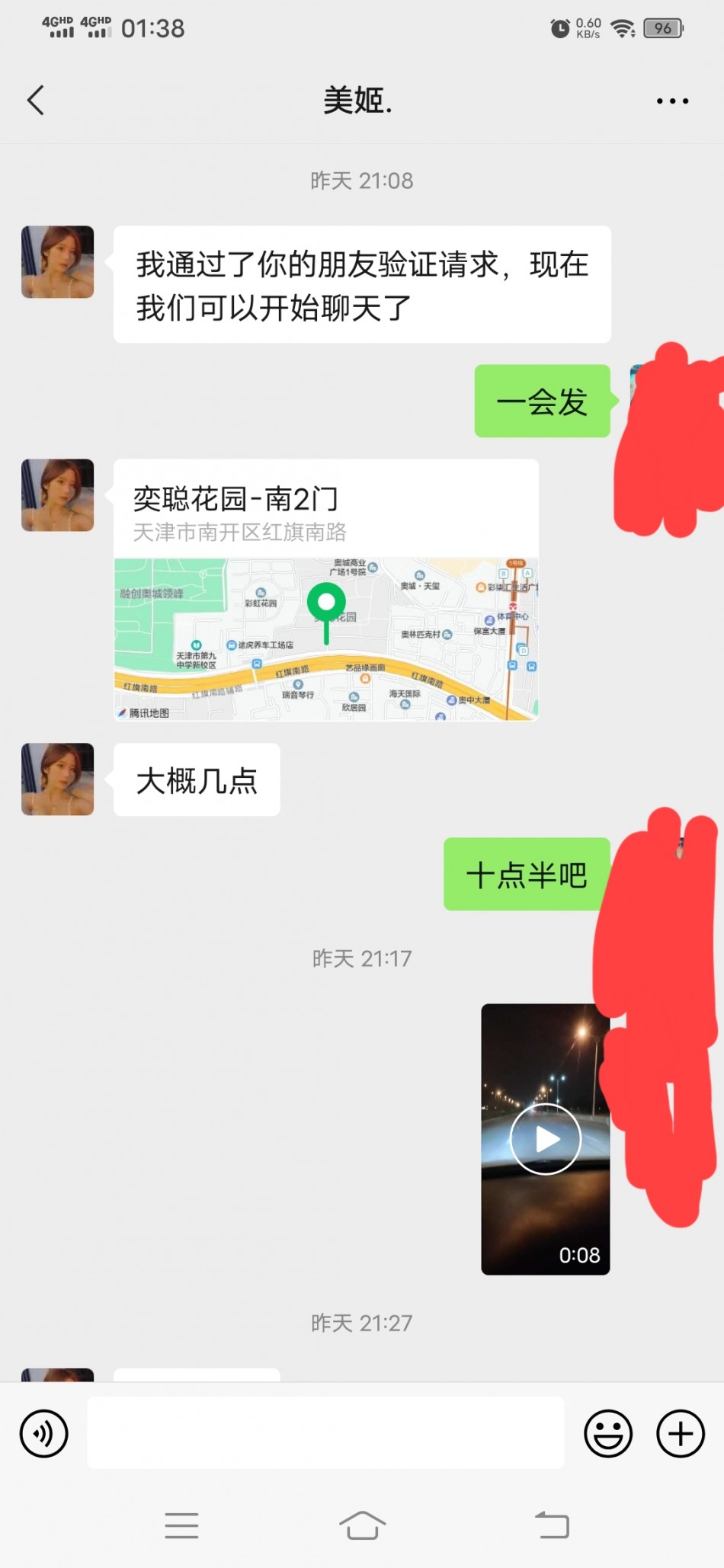
Task: Go to the system home screen
Action: tap(362, 1525)
